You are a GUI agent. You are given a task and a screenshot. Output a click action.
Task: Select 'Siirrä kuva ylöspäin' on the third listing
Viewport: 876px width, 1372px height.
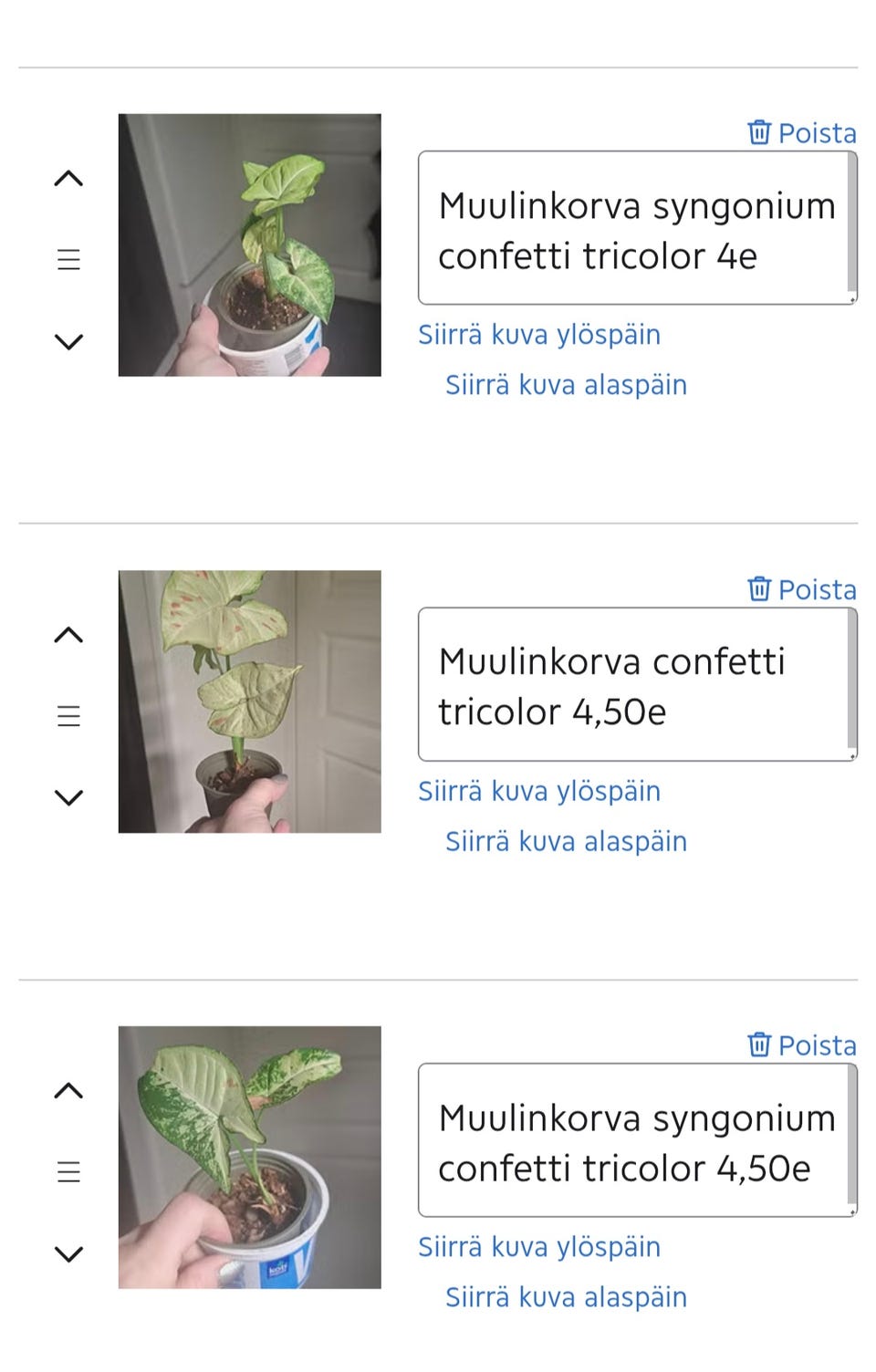click(539, 1247)
